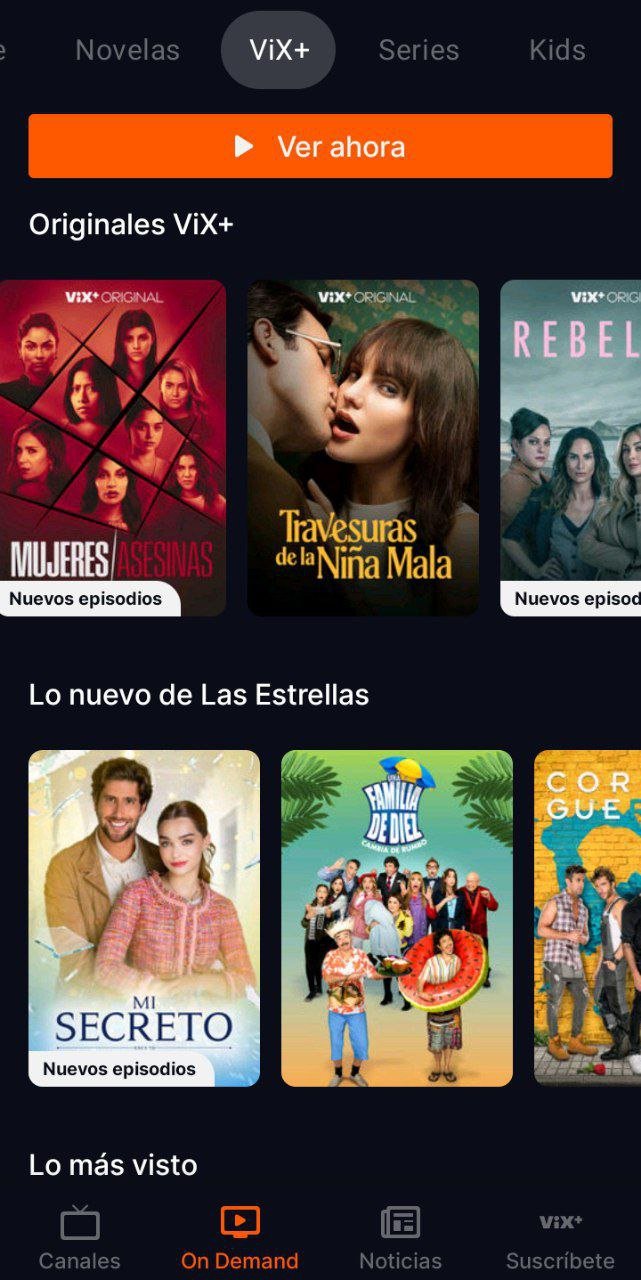Go to Canales in bottom navigation
This screenshot has width=641, height=1280.
pyautogui.click(x=79, y=1238)
